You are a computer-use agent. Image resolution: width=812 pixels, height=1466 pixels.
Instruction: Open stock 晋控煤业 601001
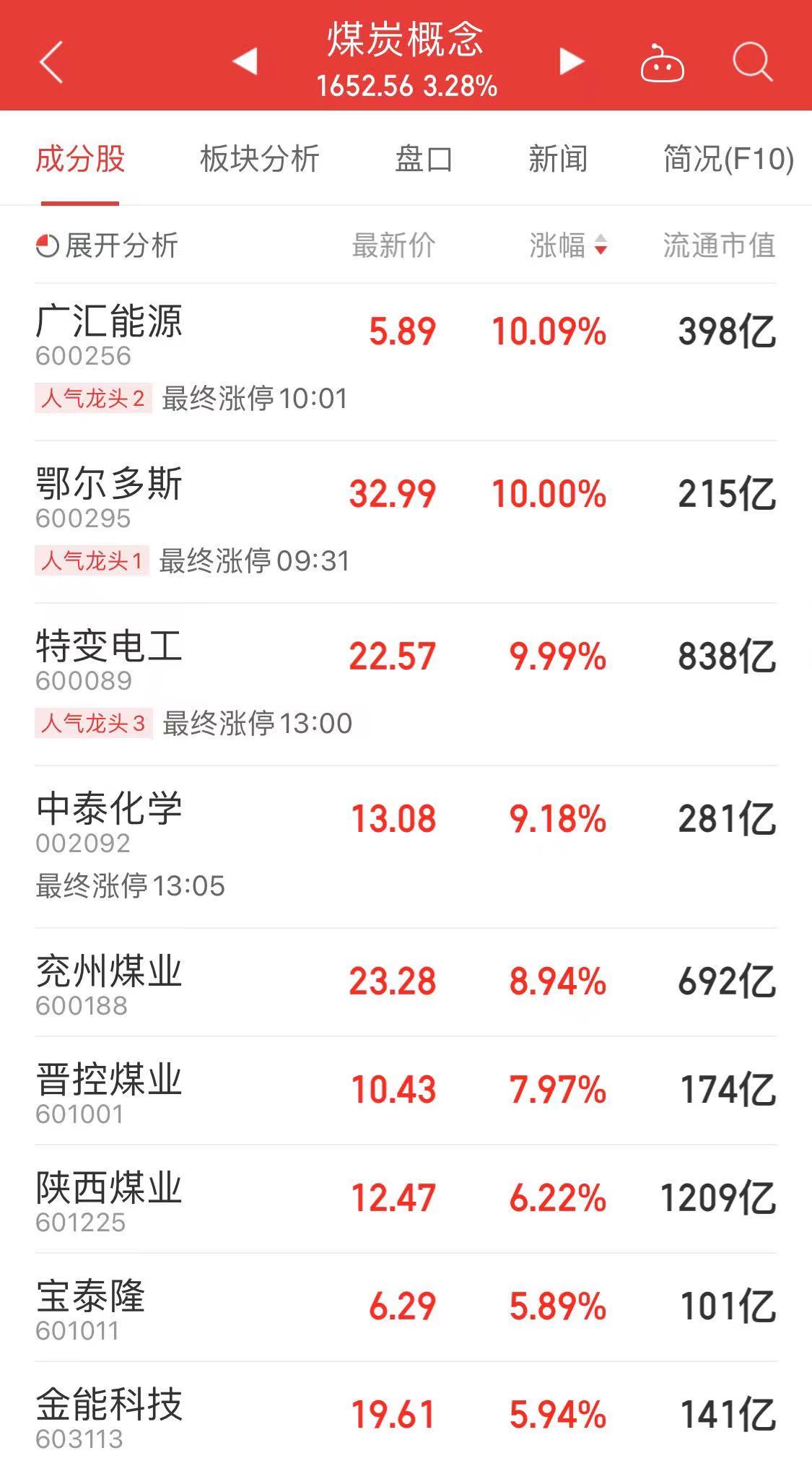406,1090
